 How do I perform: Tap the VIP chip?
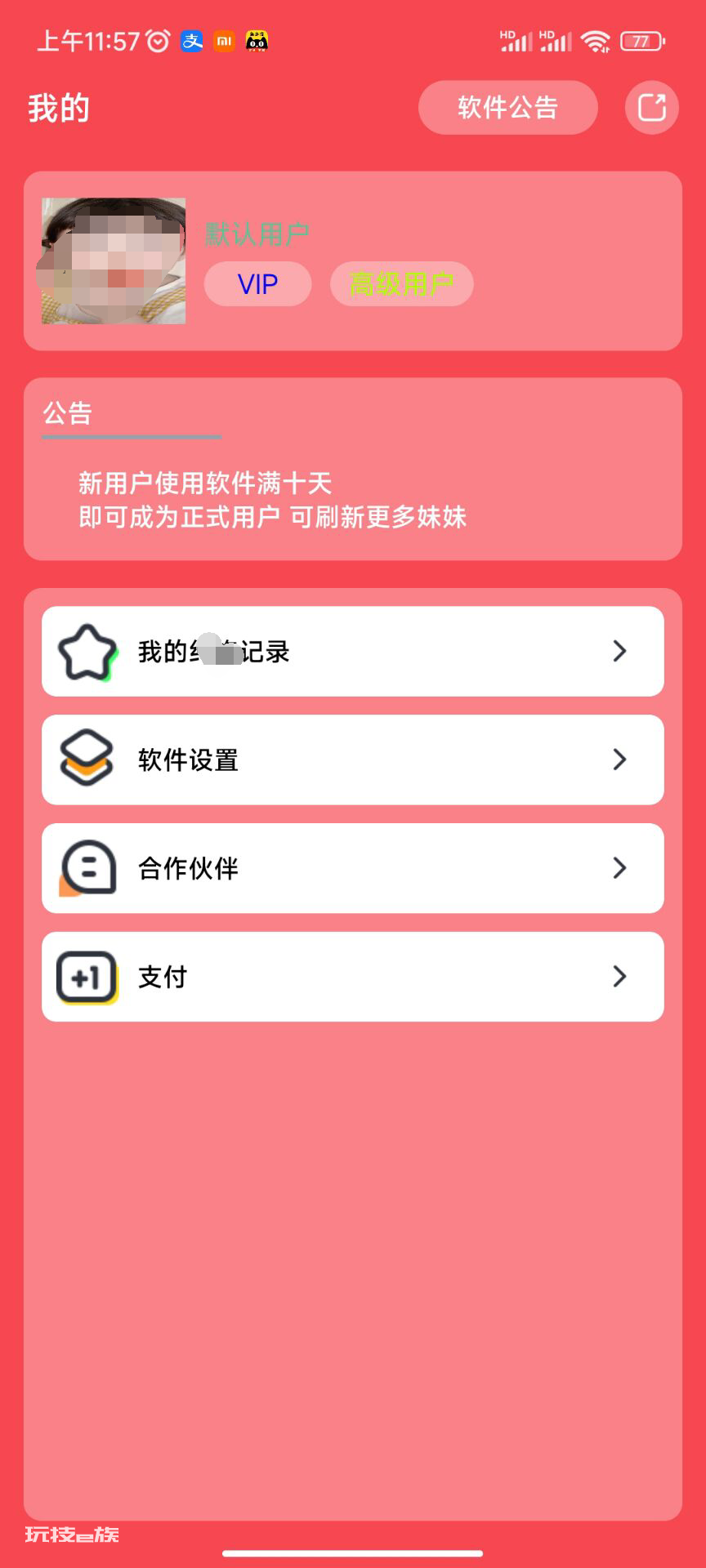257,284
